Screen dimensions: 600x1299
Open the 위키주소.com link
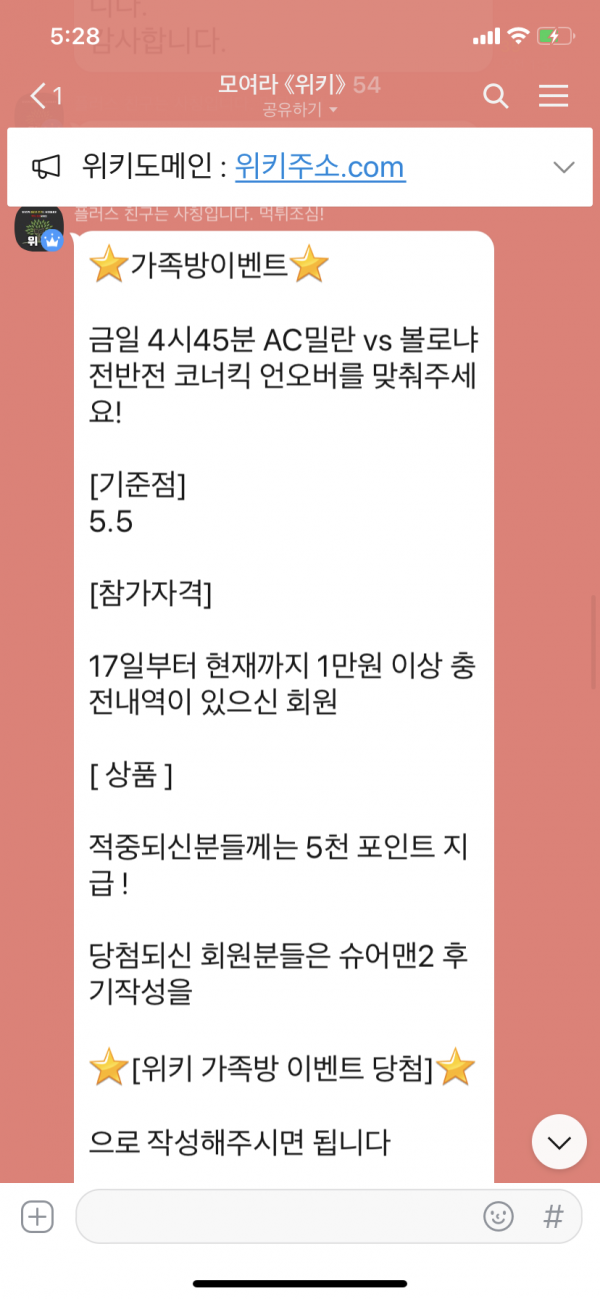[320, 167]
